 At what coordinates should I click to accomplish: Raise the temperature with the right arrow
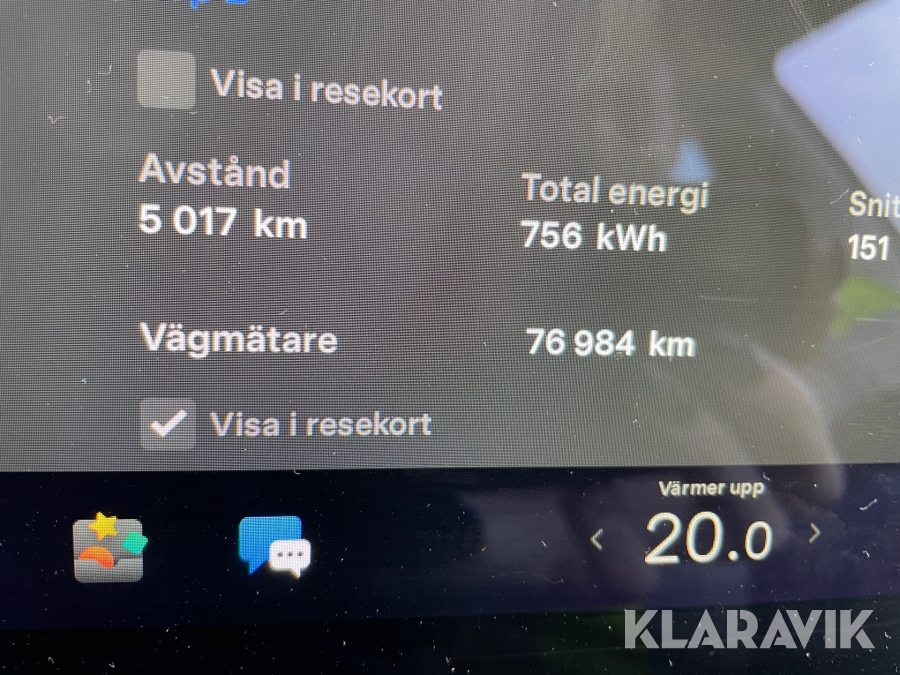tap(814, 533)
